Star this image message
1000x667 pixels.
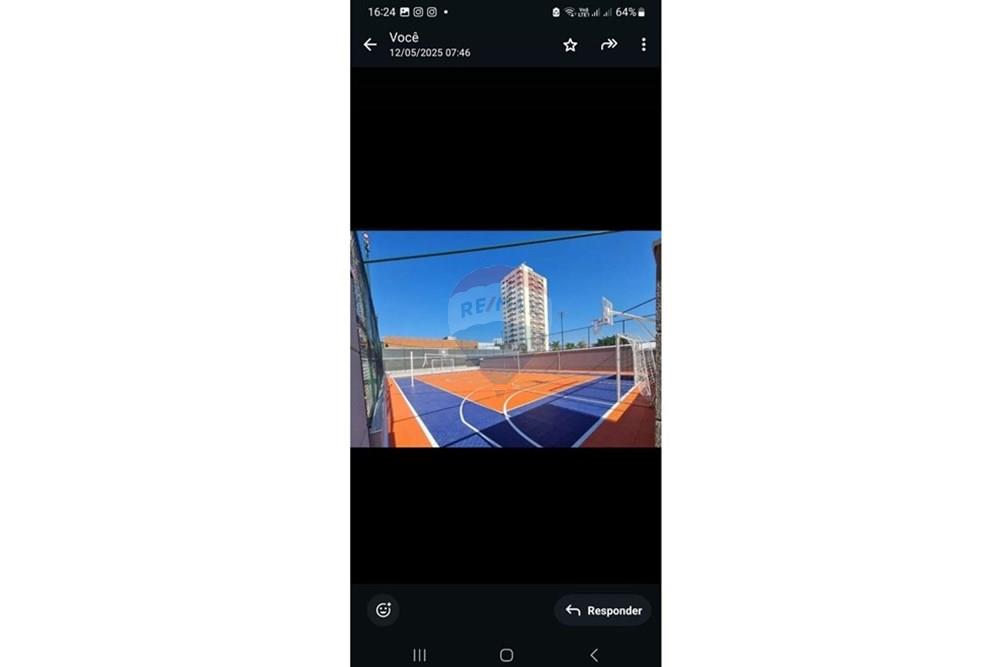[x=570, y=45]
